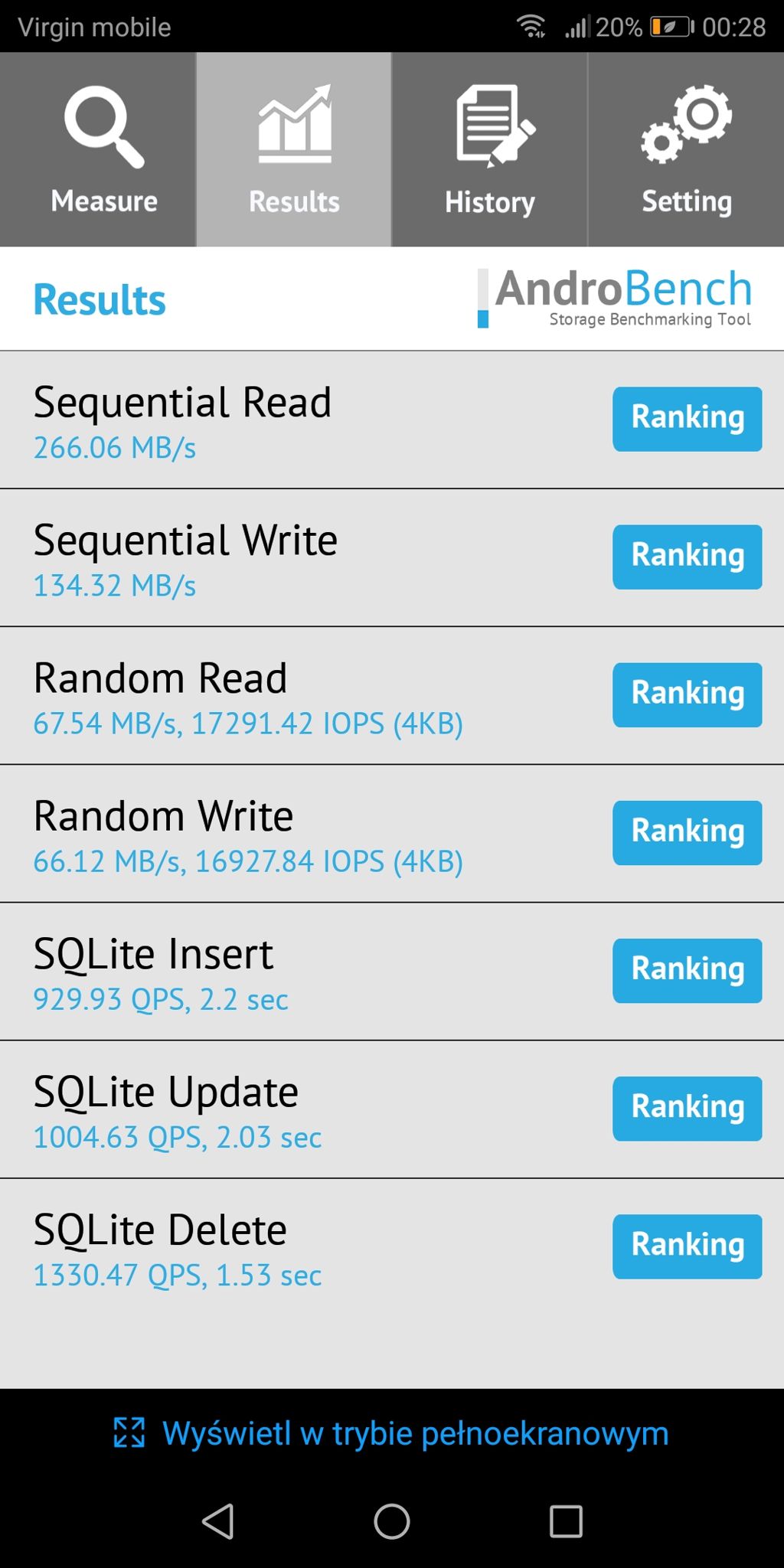The width and height of the screenshot is (784, 1568).
Task: Tap Ranking next to SQLite Insert
Action: click(687, 970)
